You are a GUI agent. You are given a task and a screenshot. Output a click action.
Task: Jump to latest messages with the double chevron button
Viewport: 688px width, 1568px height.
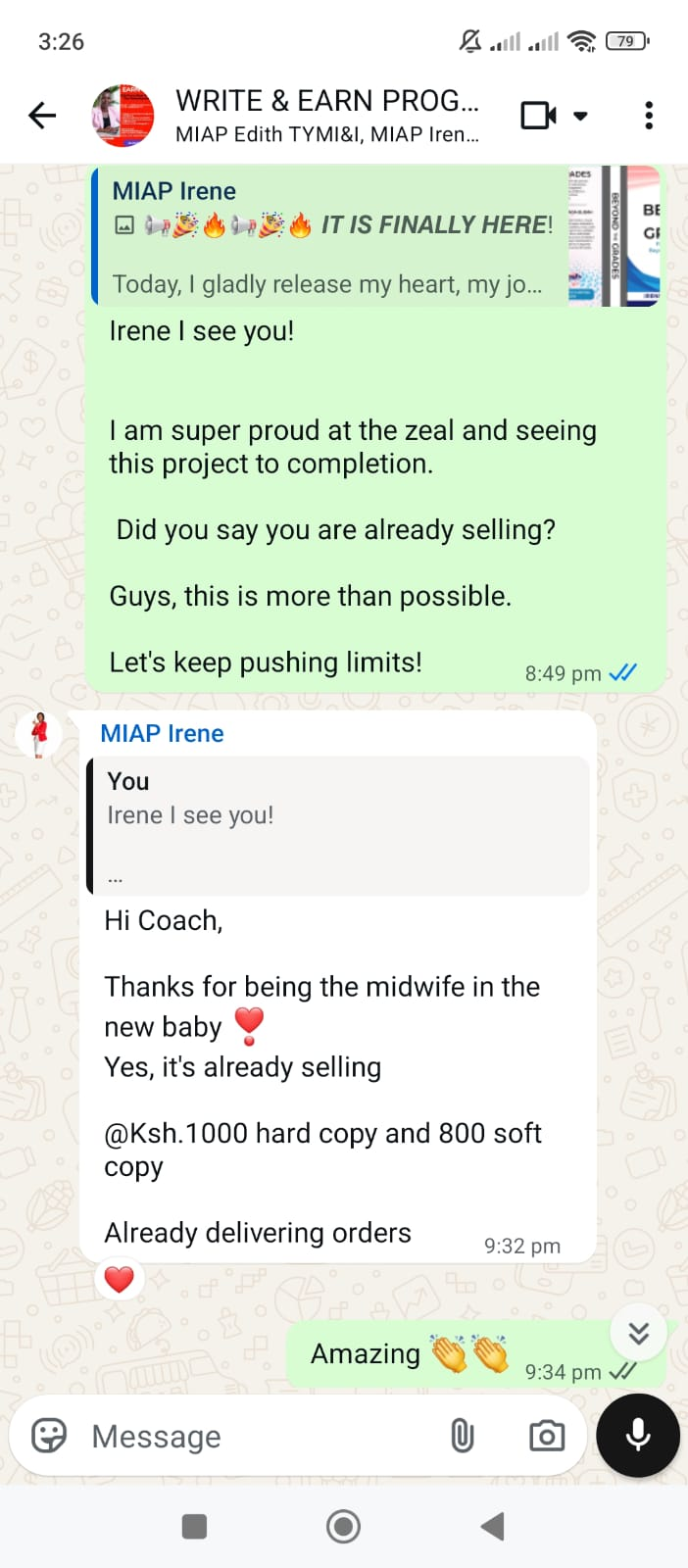tap(638, 1333)
